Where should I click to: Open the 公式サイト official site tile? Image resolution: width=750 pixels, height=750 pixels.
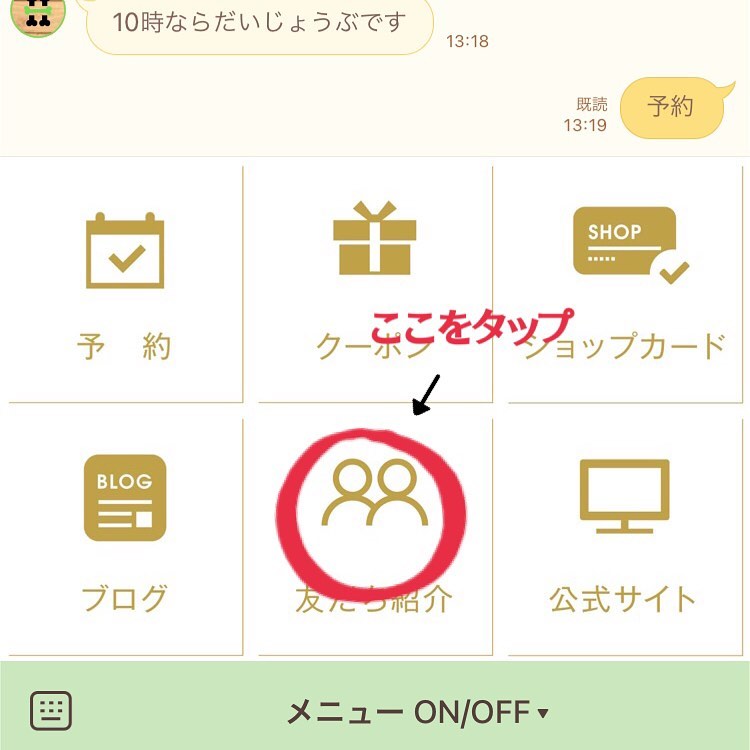coord(623,534)
